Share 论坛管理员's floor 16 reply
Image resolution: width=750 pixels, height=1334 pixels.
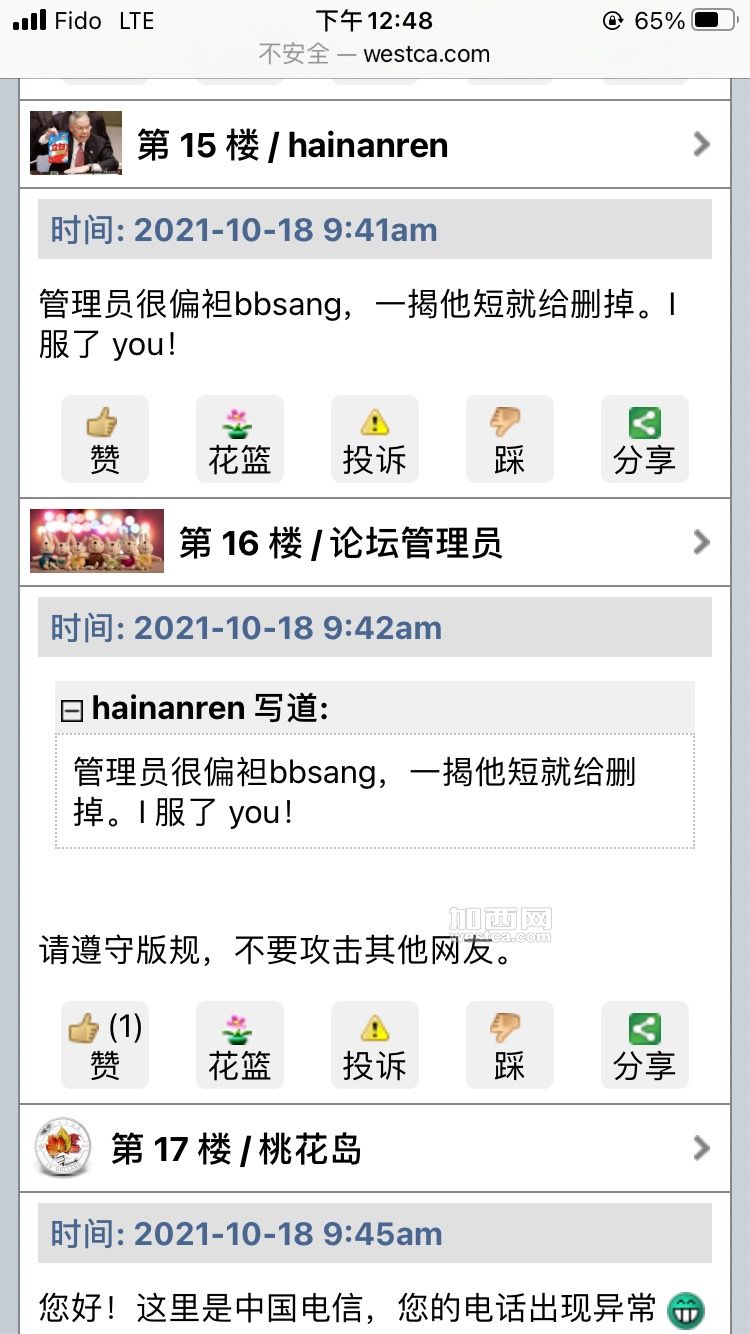[644, 1045]
